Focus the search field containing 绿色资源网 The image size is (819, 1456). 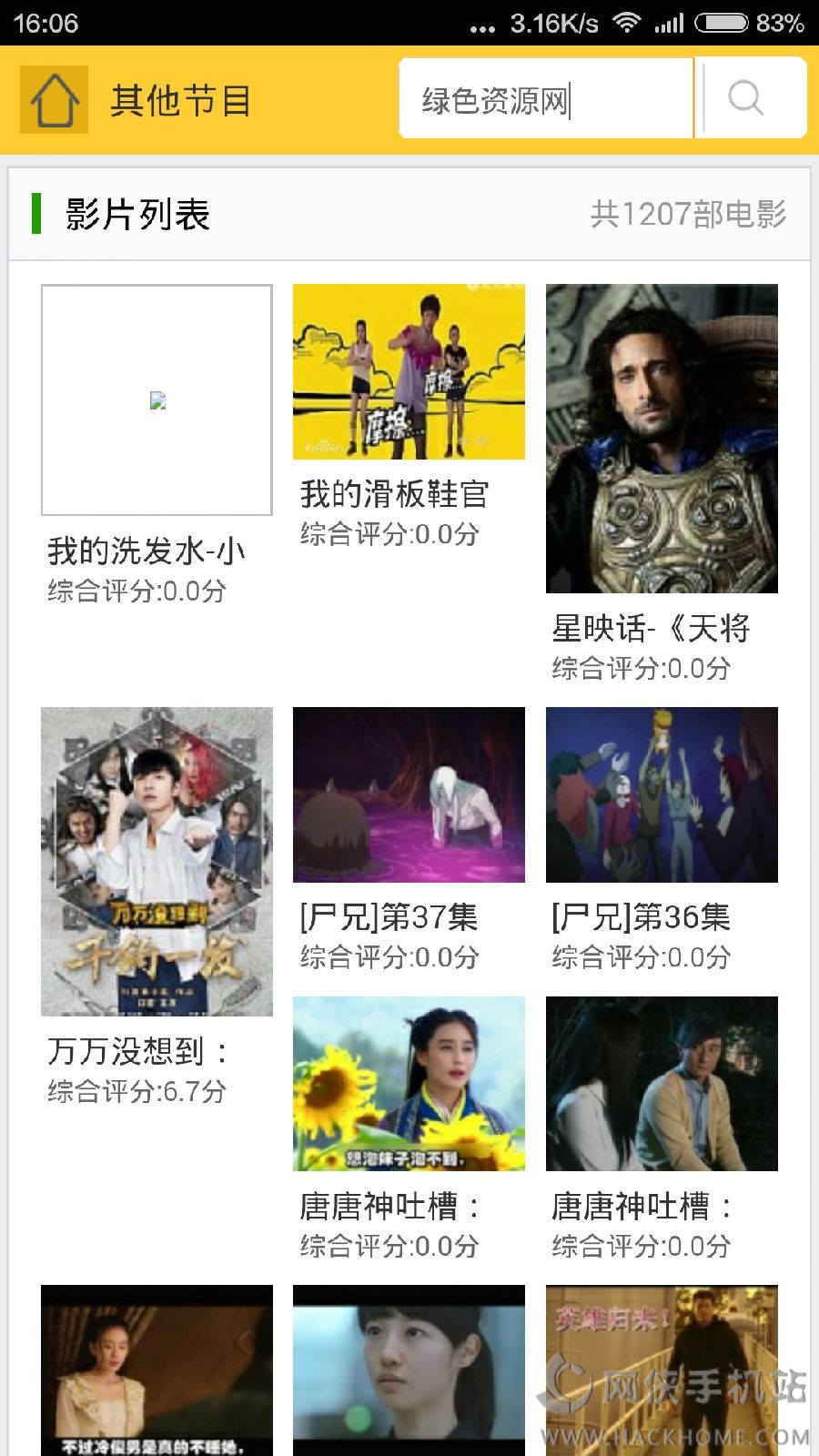pyautogui.click(x=544, y=99)
